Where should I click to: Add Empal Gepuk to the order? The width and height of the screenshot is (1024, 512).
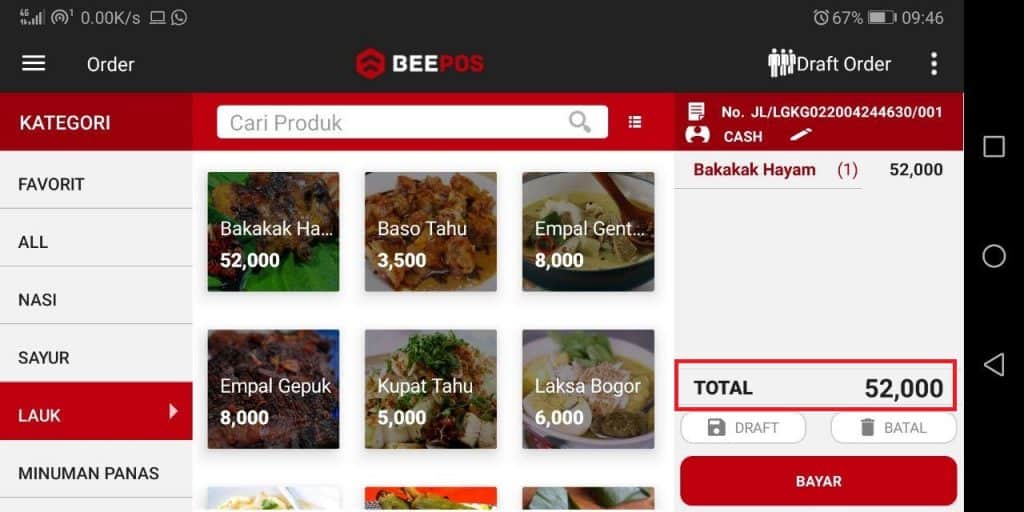coord(273,389)
